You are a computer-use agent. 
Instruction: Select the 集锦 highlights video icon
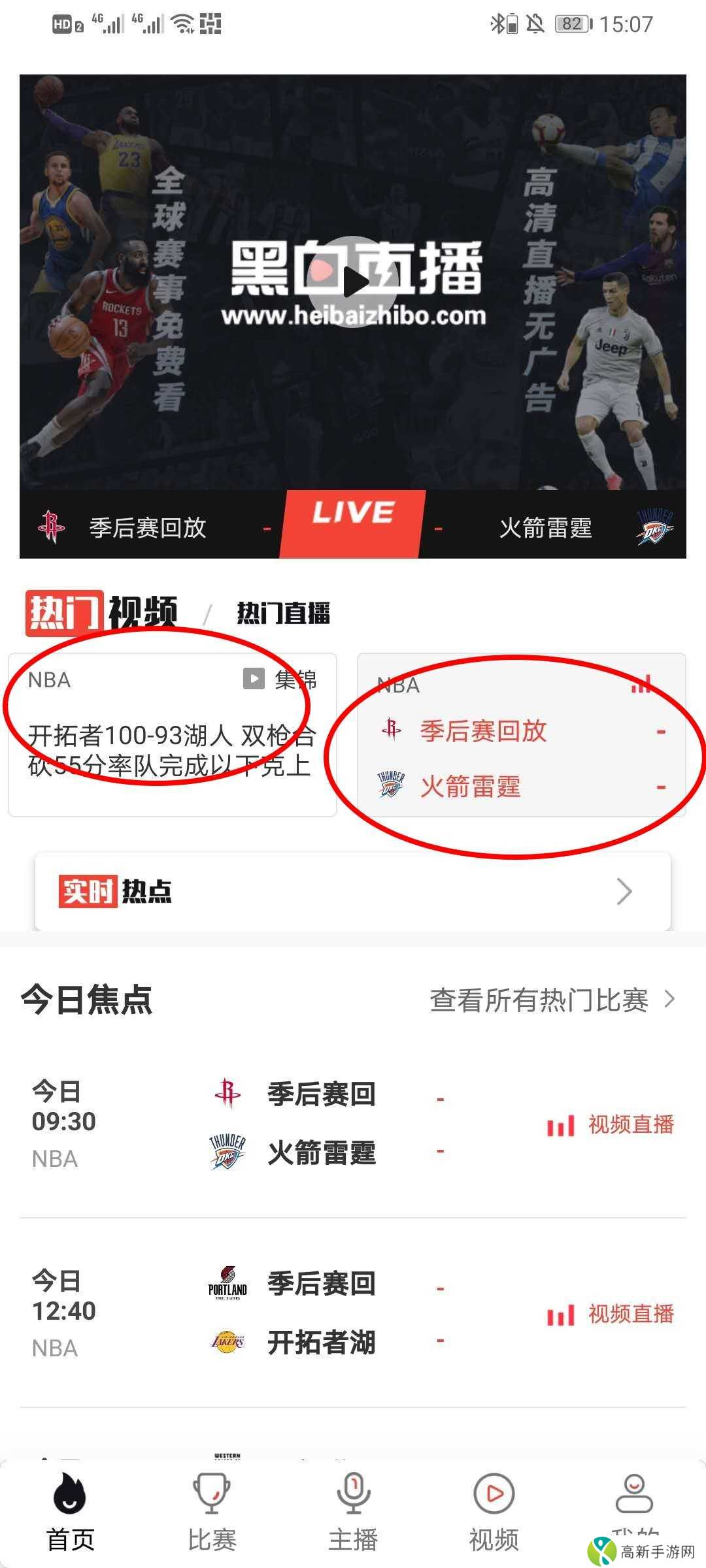[254, 679]
